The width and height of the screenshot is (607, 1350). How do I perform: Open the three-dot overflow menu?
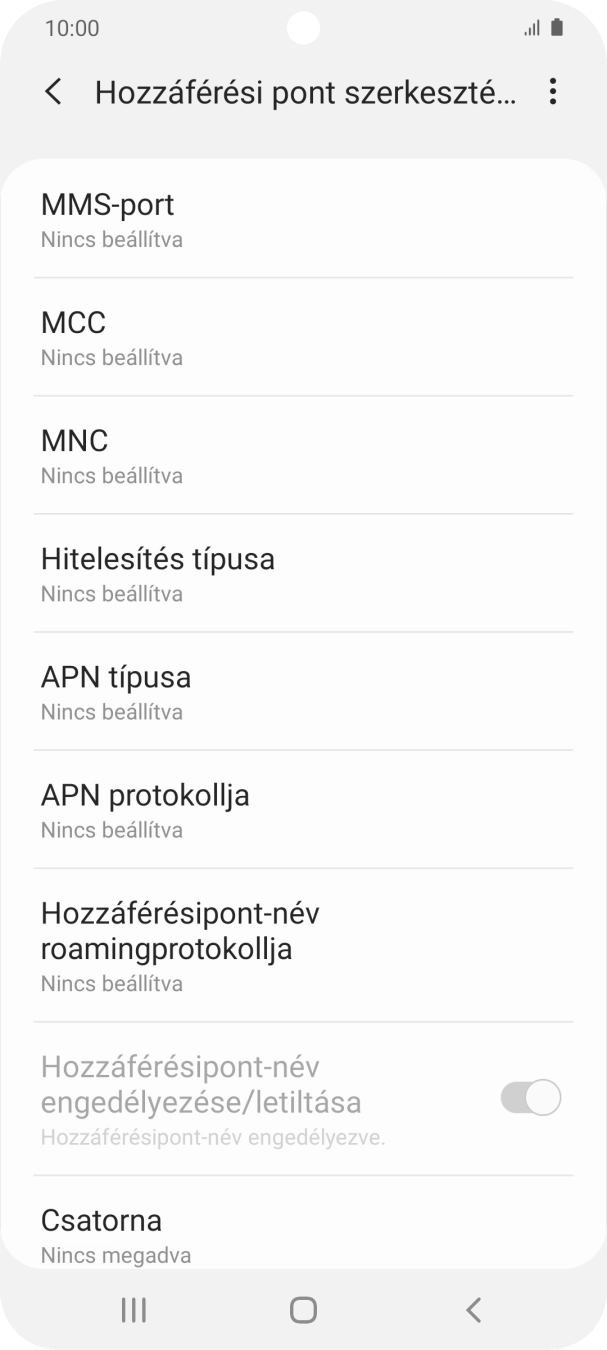552,92
